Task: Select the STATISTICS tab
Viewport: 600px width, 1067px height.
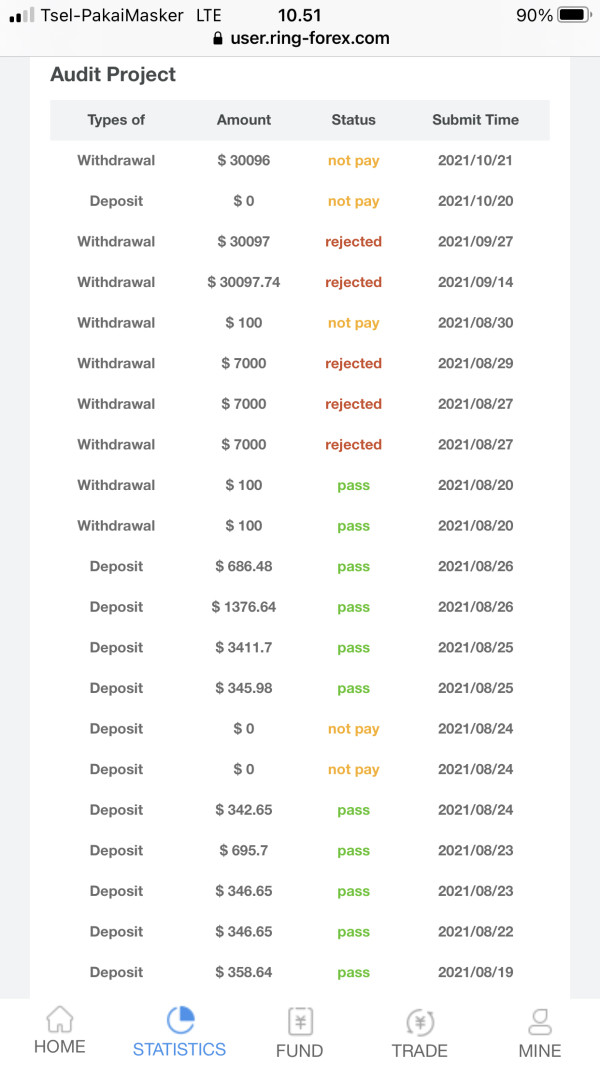Action: [x=180, y=1032]
